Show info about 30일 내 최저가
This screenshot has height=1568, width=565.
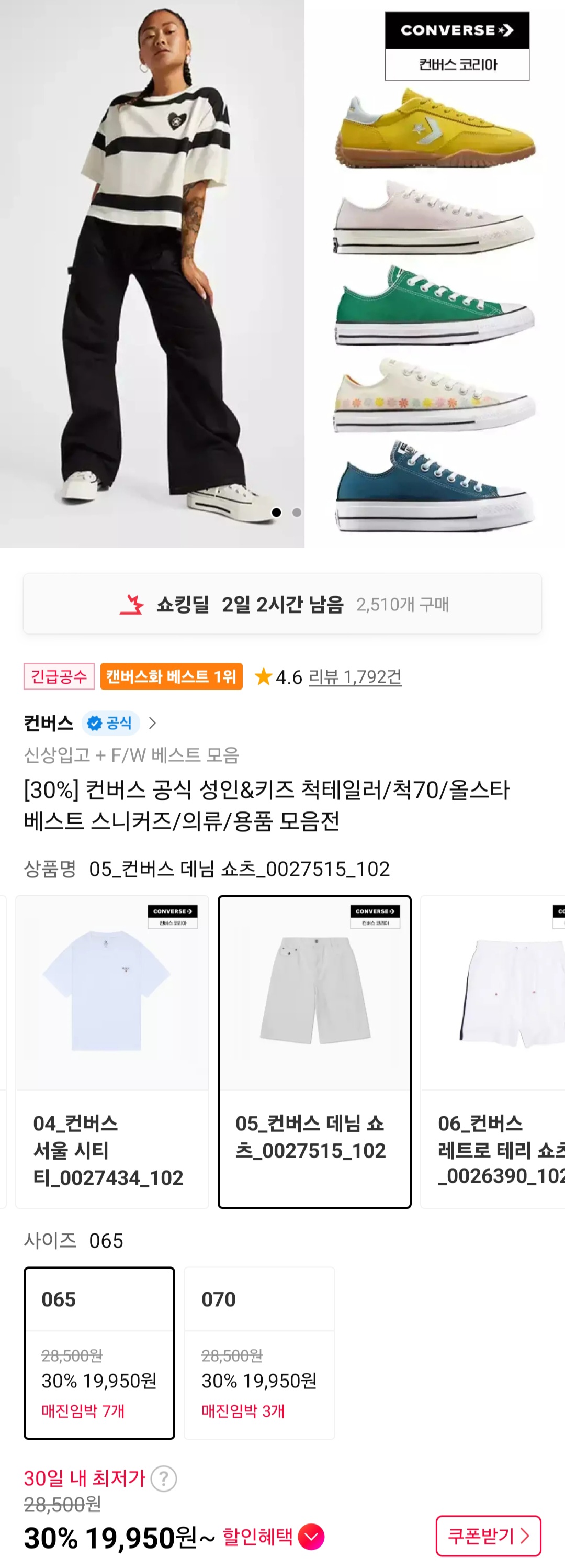point(164,1478)
